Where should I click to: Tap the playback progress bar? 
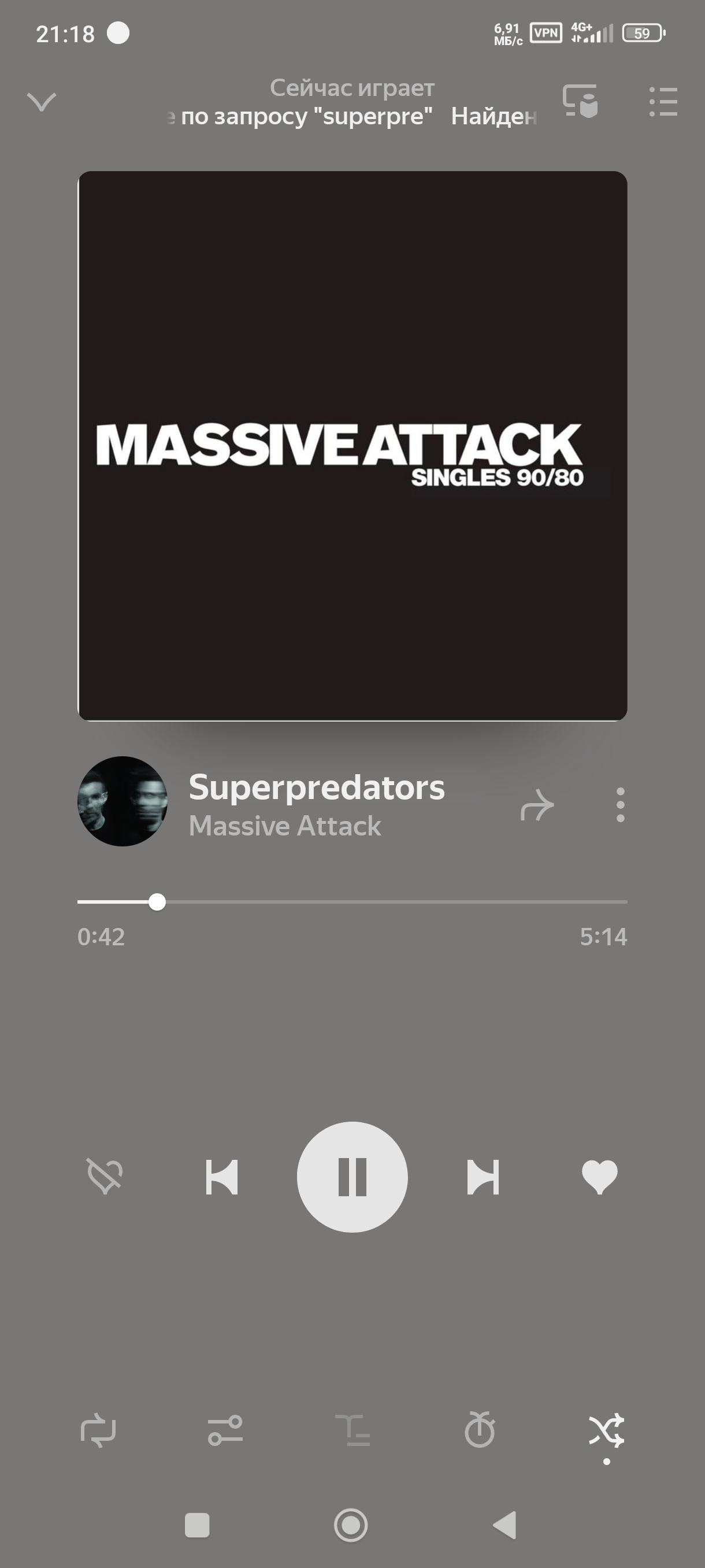(x=352, y=901)
